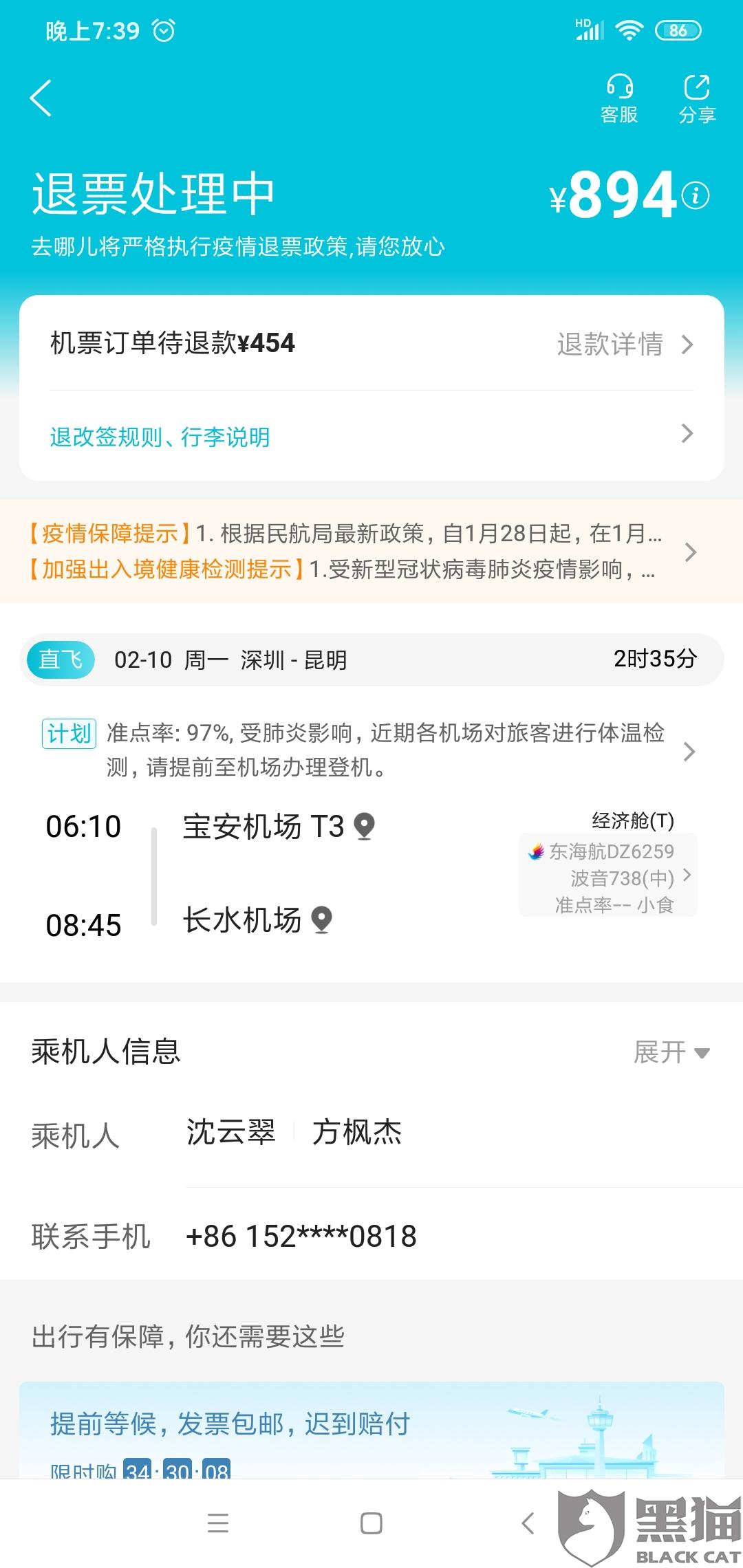Expand the pandemic policy notices chevron
Screen dimensions: 743x1568
pos(691,552)
